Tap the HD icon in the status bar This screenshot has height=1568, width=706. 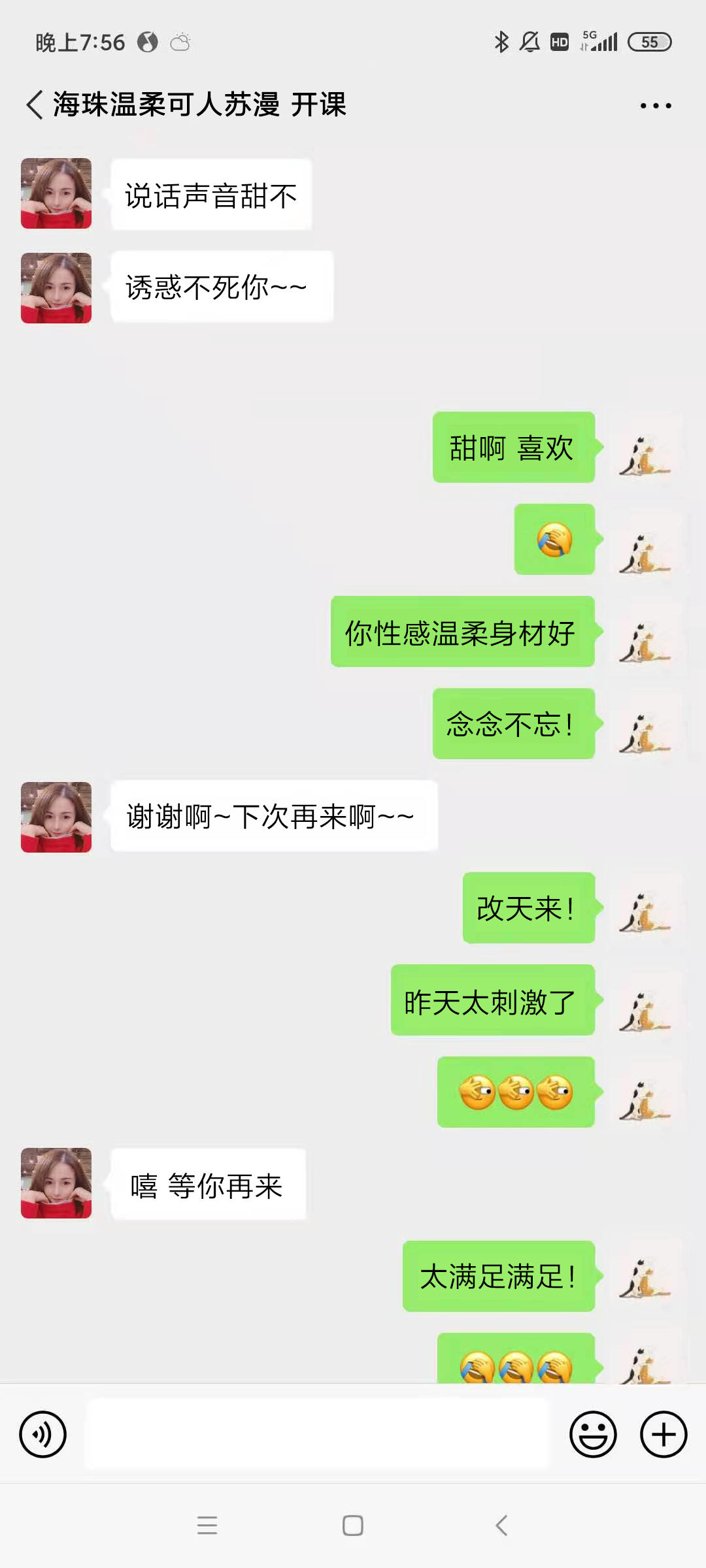pyautogui.click(x=559, y=42)
